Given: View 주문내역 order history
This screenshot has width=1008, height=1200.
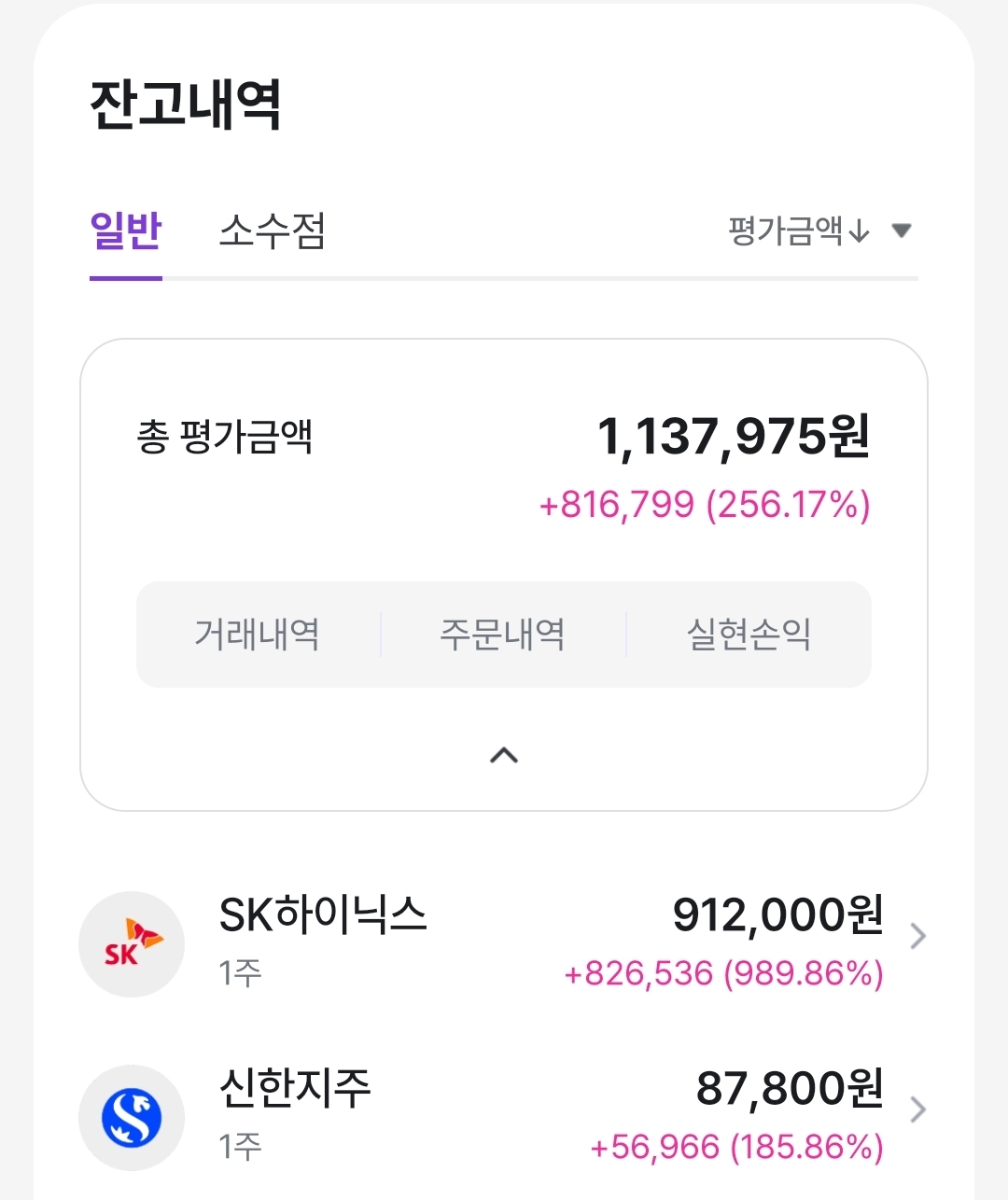Looking at the screenshot, I should (x=503, y=635).
